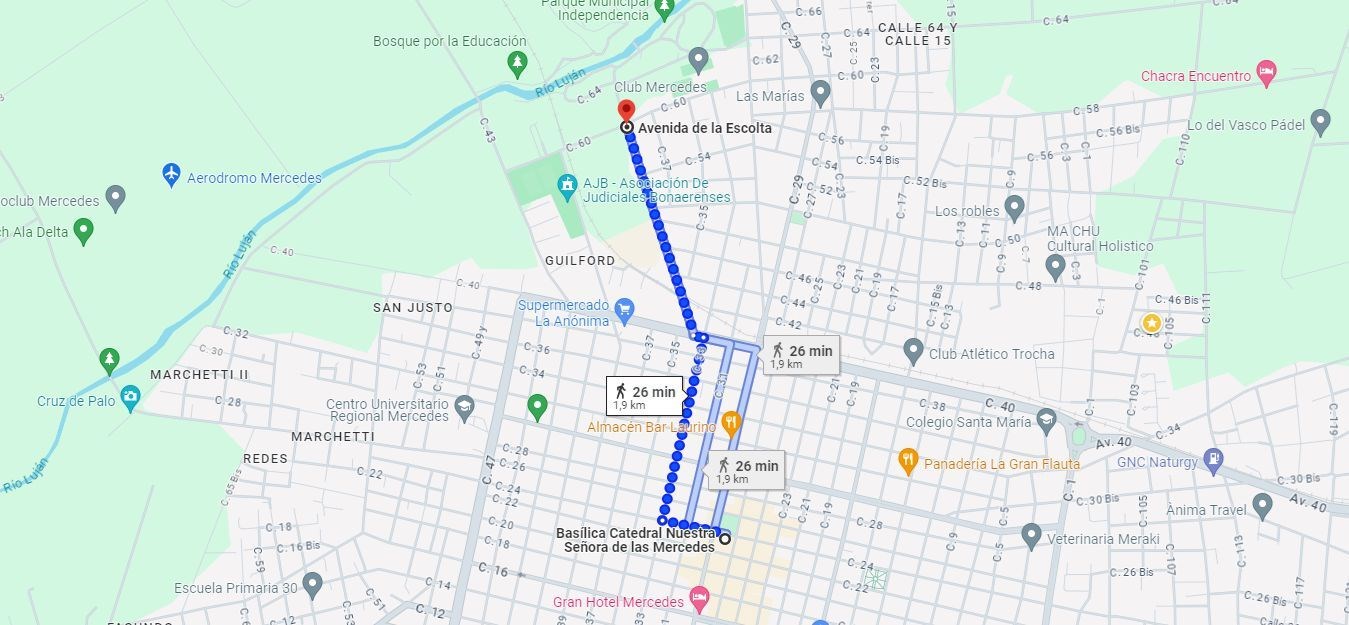Open the Chacra Encuentro lodging marker
The image size is (1349, 625).
point(1266,72)
